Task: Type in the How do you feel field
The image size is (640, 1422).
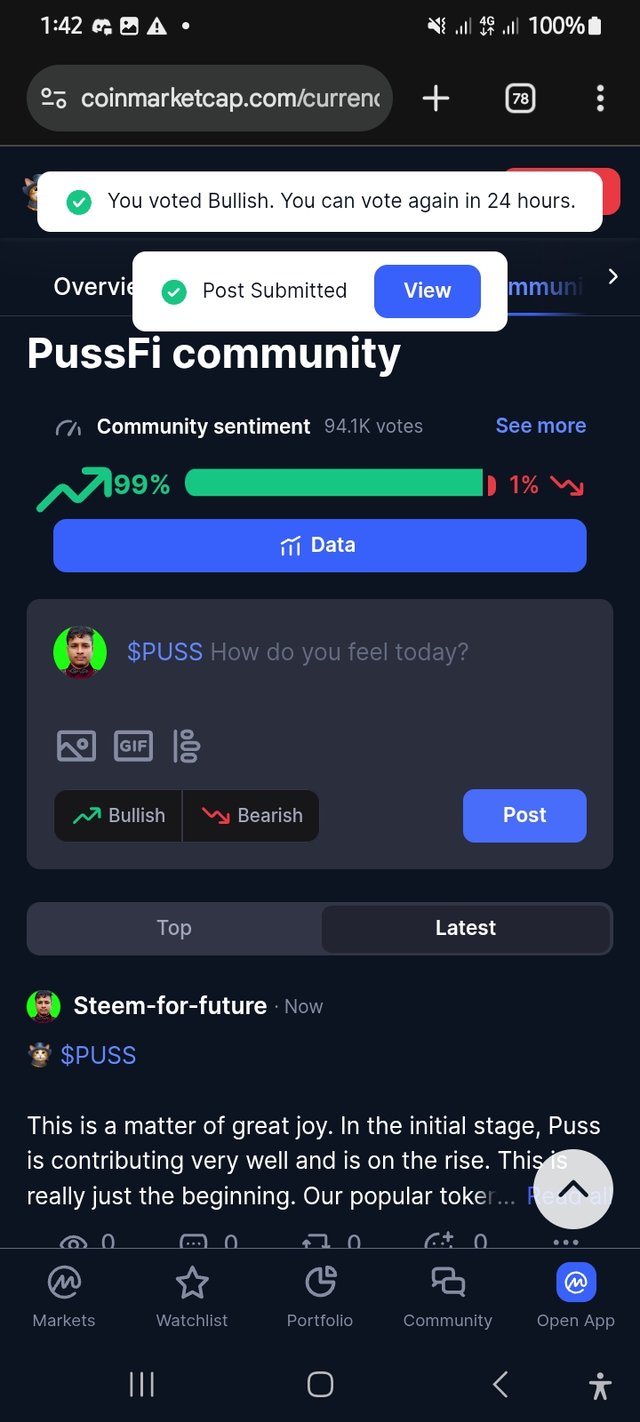Action: pyautogui.click(x=338, y=653)
